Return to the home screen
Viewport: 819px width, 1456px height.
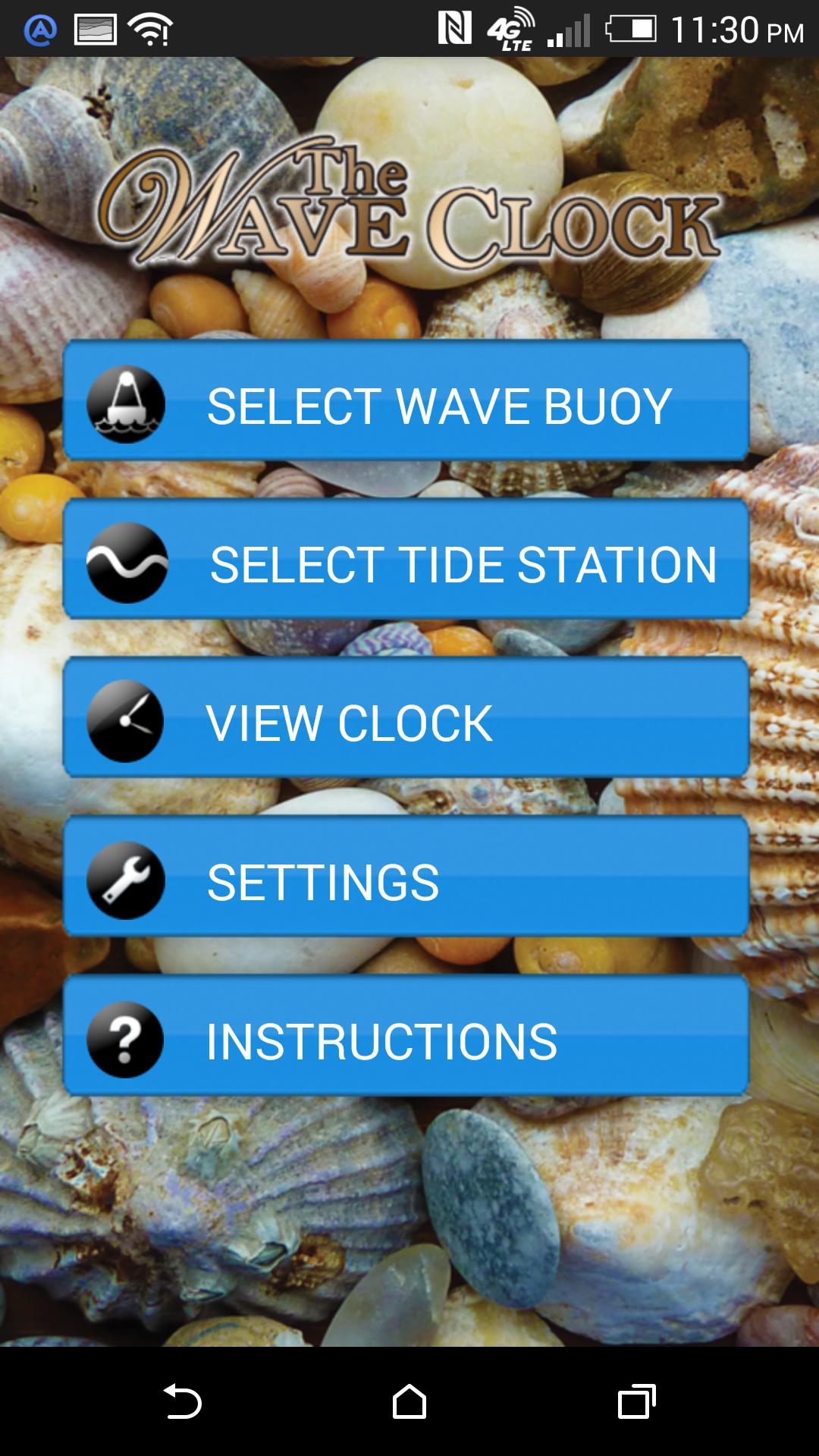click(409, 1401)
